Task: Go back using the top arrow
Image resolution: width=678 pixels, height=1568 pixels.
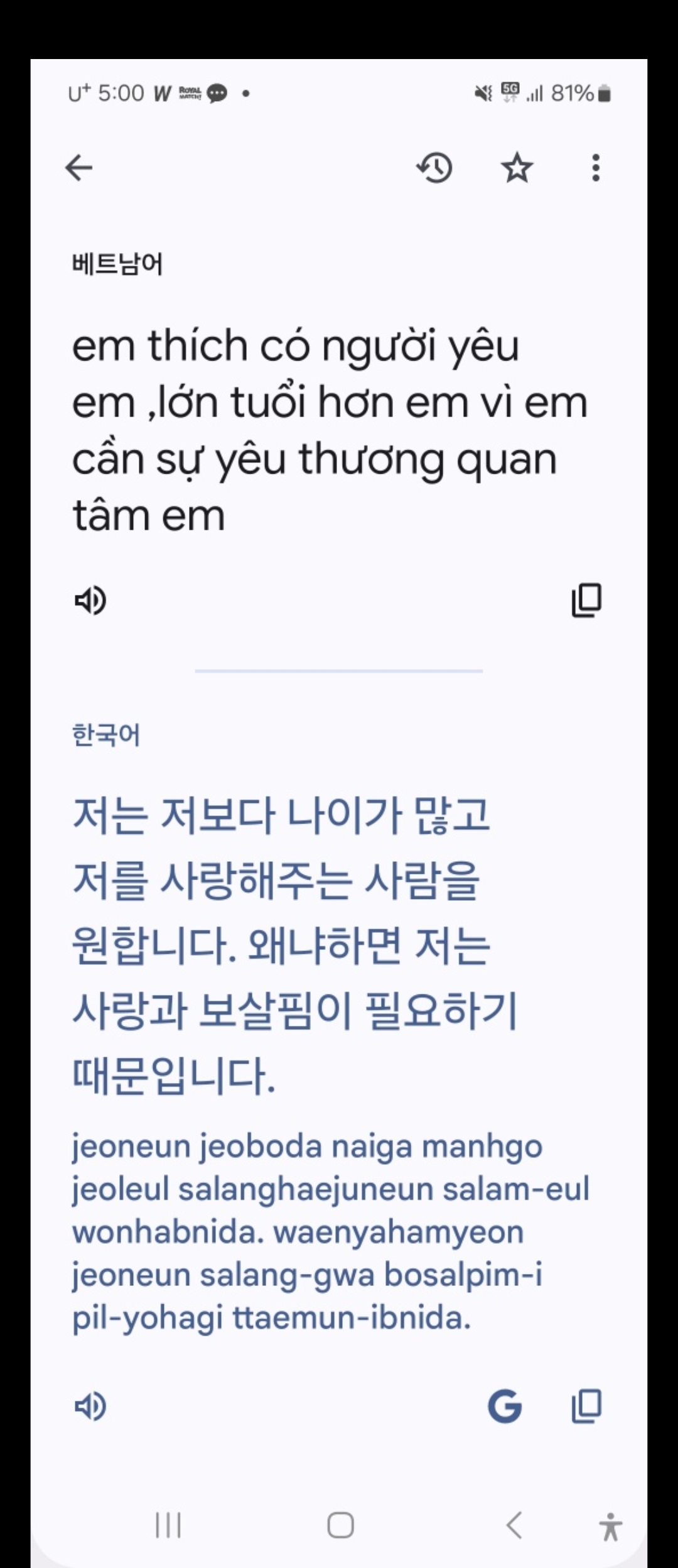Action: (x=79, y=168)
